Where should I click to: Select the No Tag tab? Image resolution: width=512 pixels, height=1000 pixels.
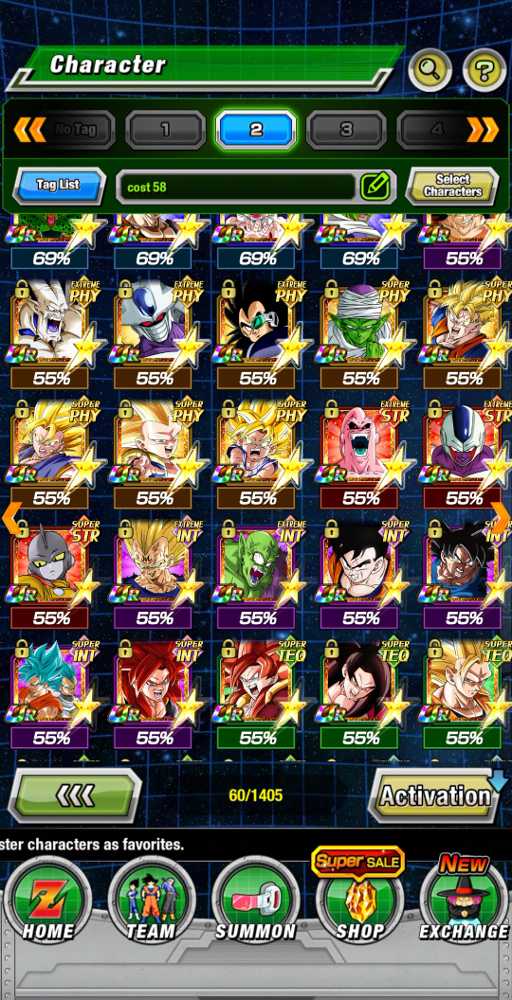75,130
